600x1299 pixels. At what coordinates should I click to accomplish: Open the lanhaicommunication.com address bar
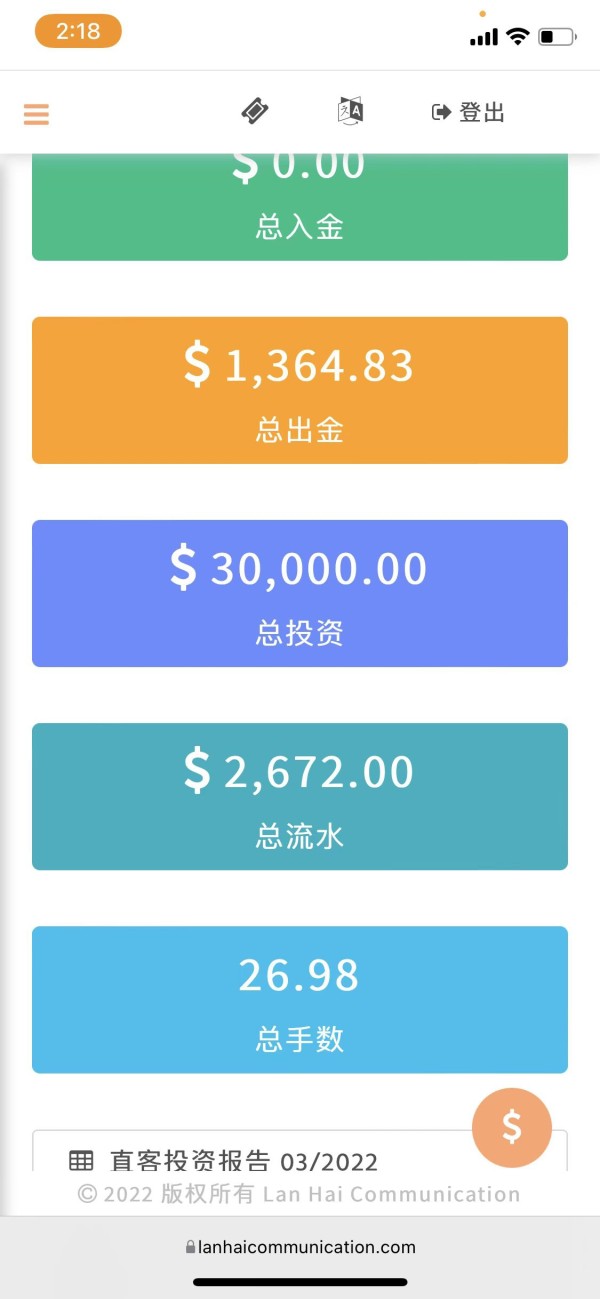(x=300, y=1247)
